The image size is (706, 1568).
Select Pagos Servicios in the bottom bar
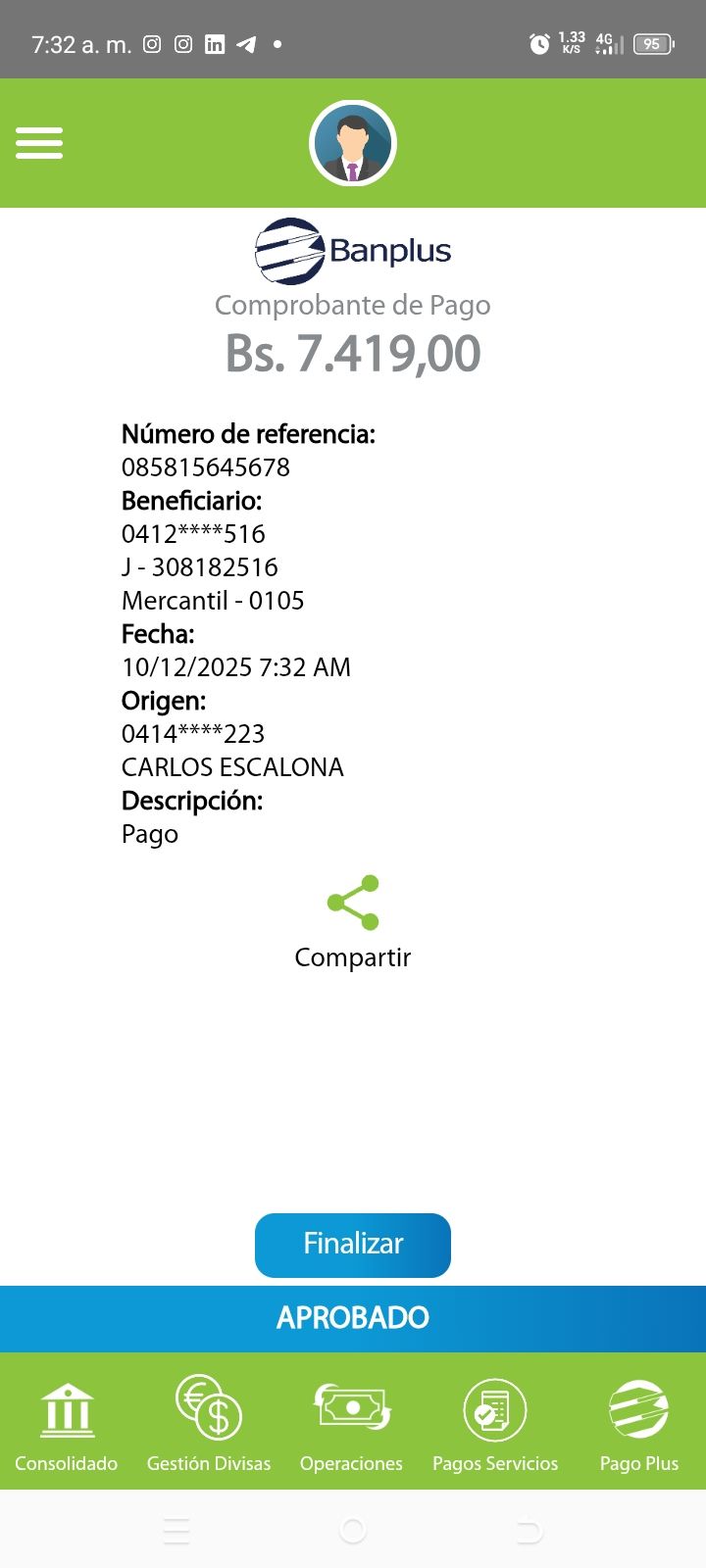(495, 1424)
